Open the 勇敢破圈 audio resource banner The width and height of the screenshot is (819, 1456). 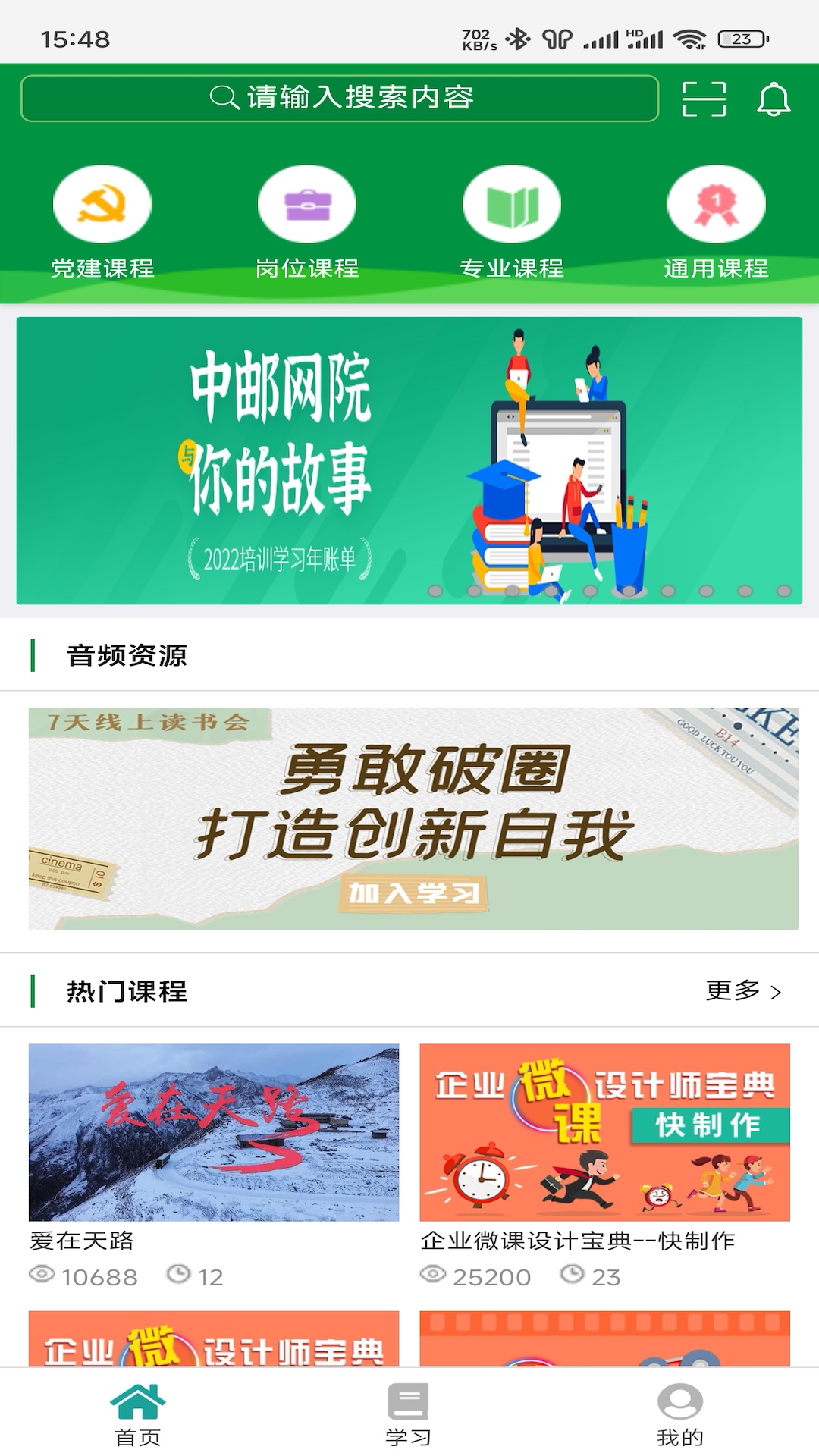[x=409, y=817]
